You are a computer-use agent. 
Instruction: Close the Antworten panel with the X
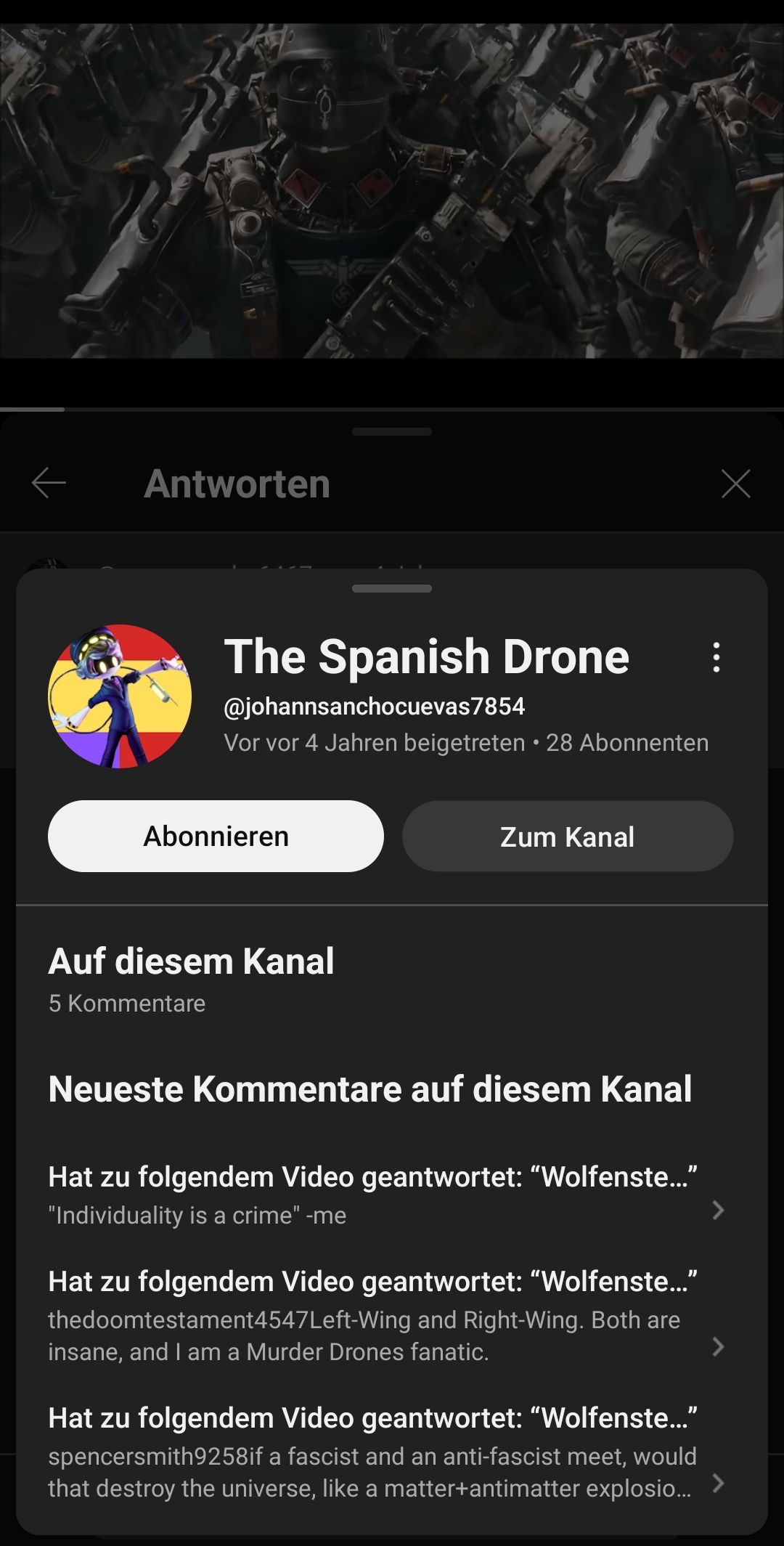(735, 483)
